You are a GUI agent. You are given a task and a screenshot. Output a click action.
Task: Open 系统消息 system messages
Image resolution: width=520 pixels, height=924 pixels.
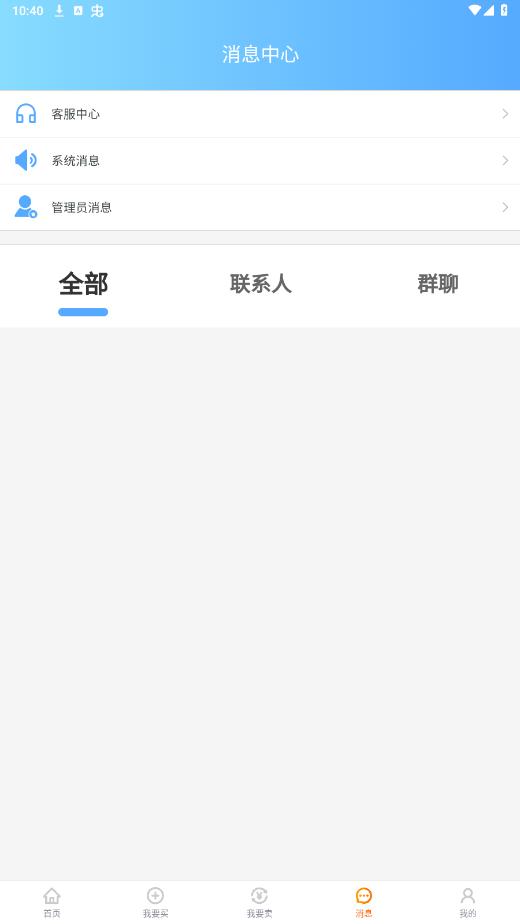click(x=260, y=160)
